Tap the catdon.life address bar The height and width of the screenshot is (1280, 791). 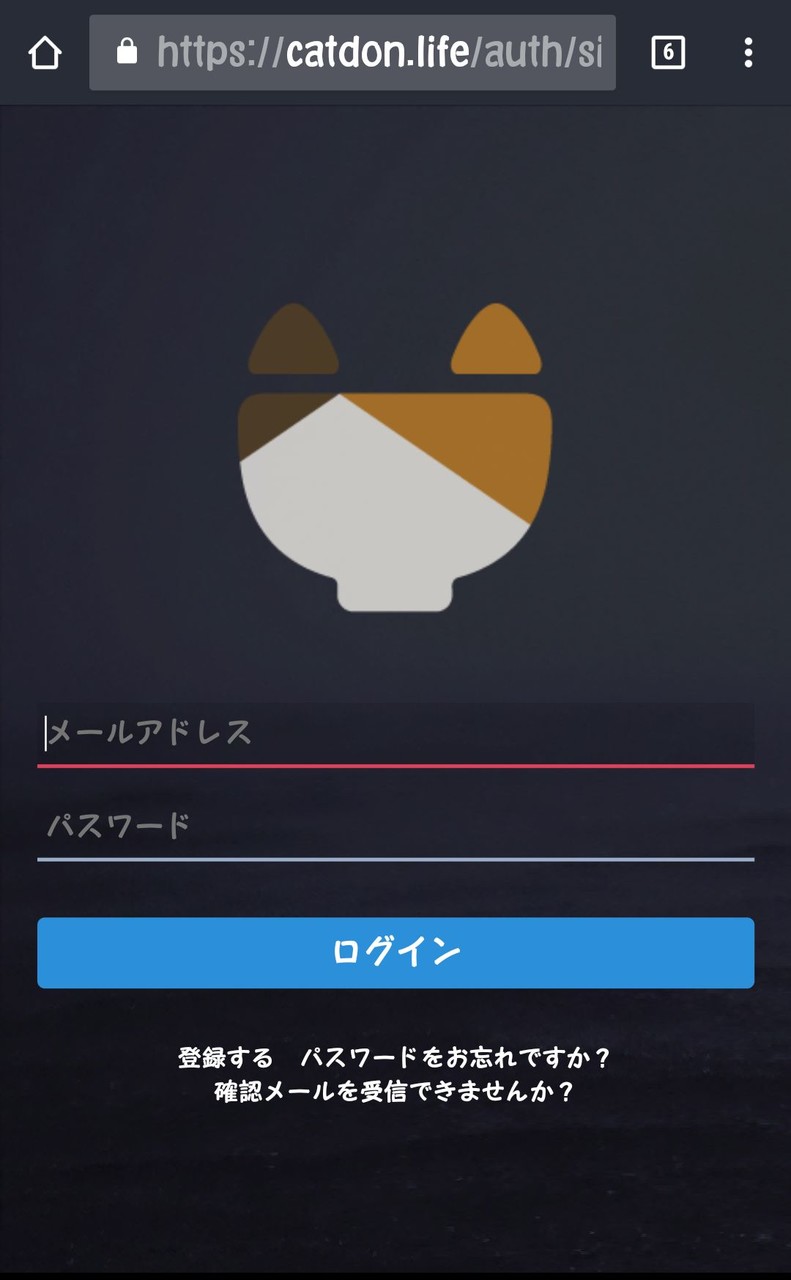click(352, 52)
